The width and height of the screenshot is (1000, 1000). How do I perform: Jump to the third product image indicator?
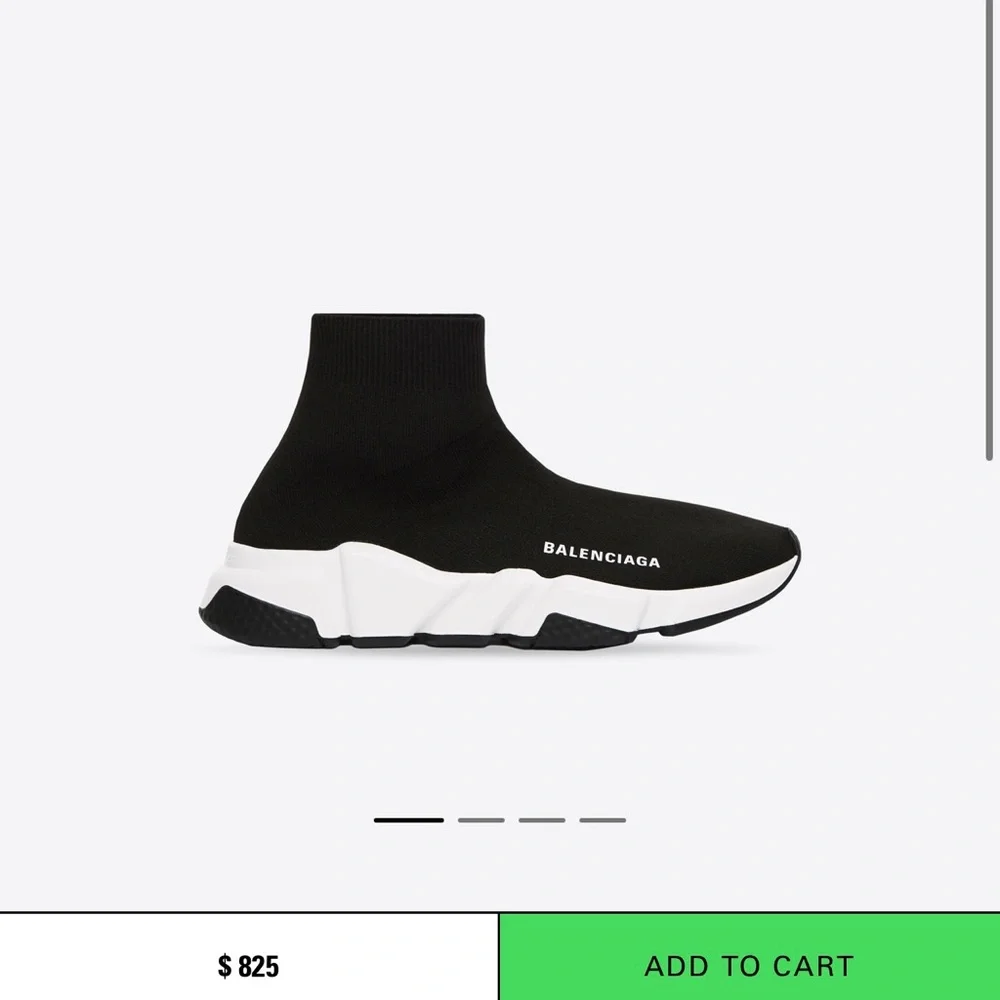pos(541,820)
